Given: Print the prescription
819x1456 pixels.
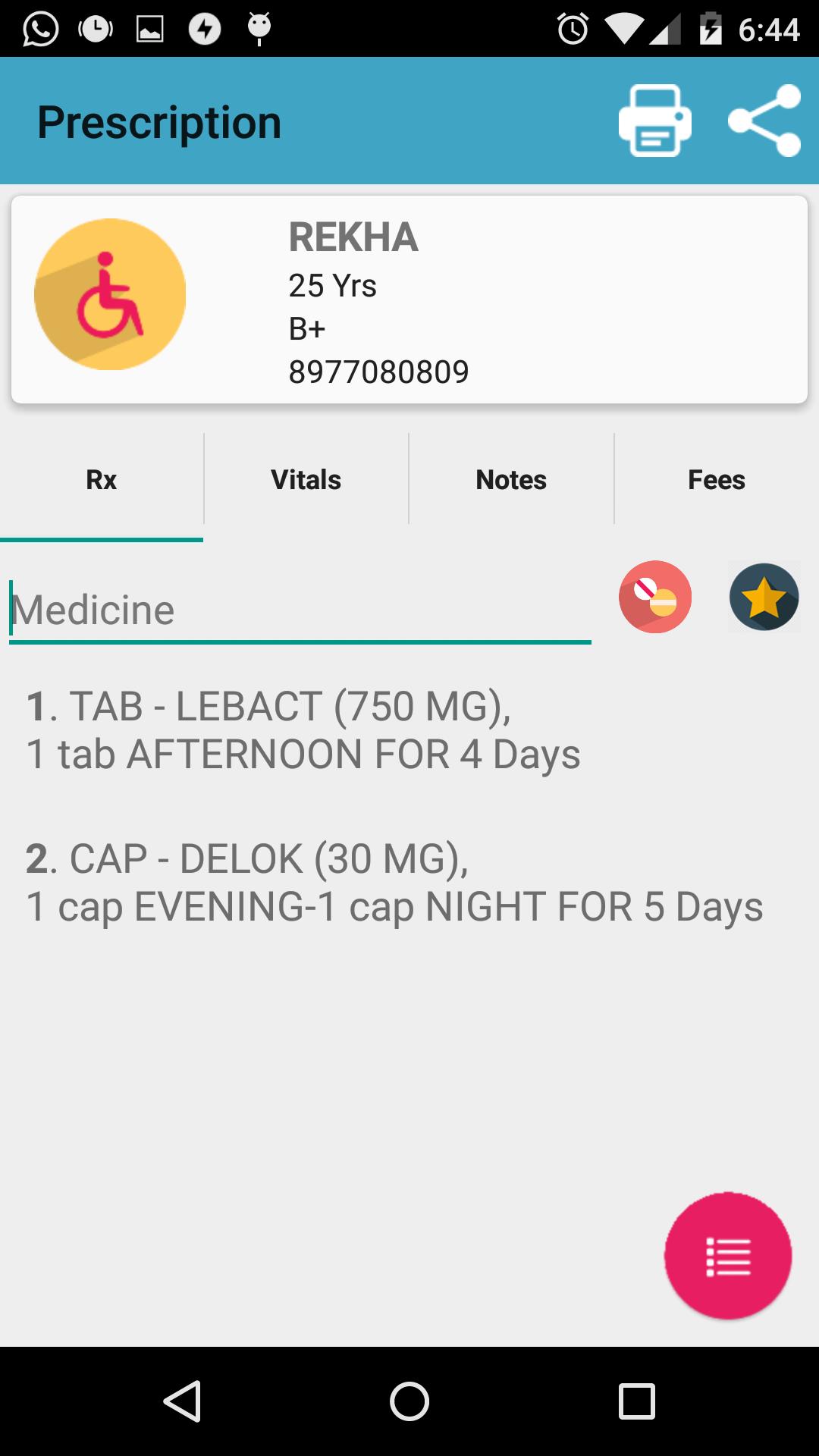Looking at the screenshot, I should point(654,121).
